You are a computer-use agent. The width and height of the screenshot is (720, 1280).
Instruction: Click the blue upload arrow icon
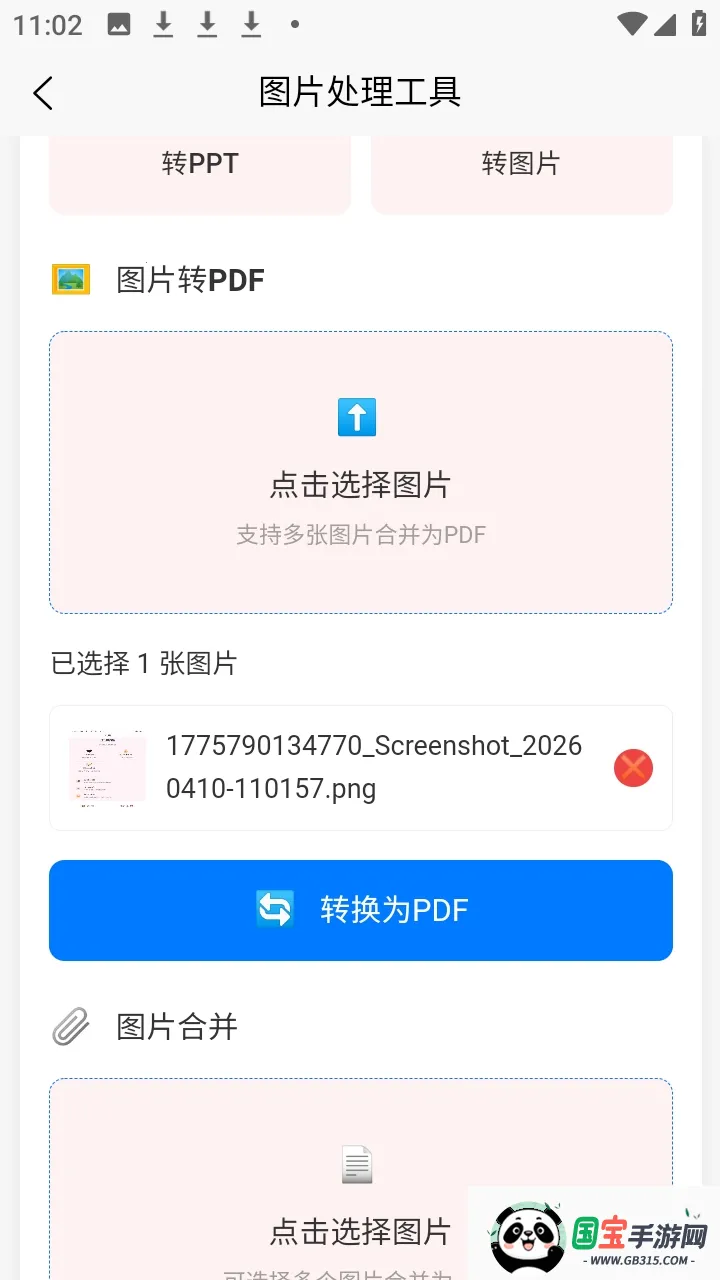coord(357,417)
